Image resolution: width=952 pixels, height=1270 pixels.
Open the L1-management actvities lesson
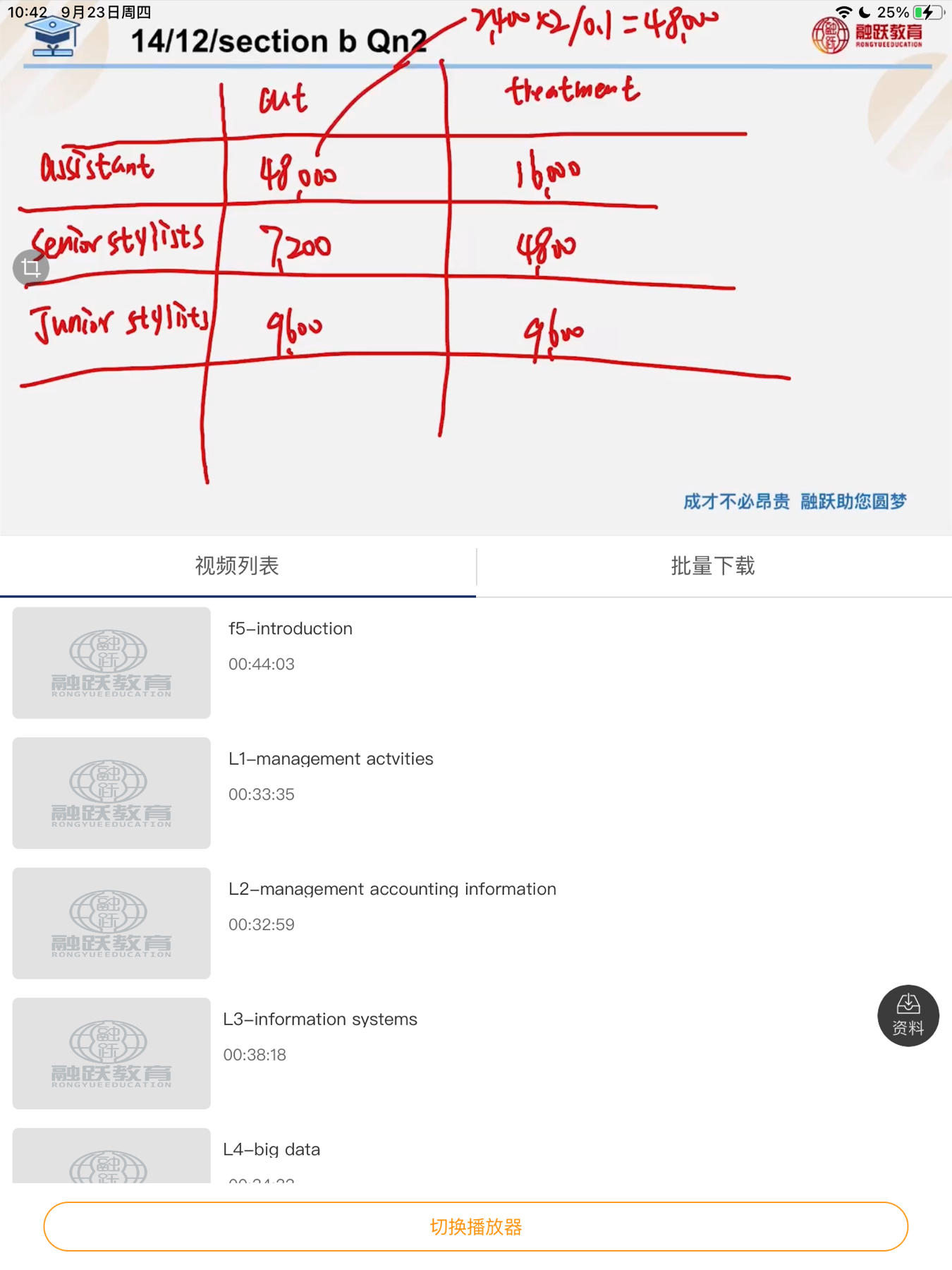click(330, 759)
